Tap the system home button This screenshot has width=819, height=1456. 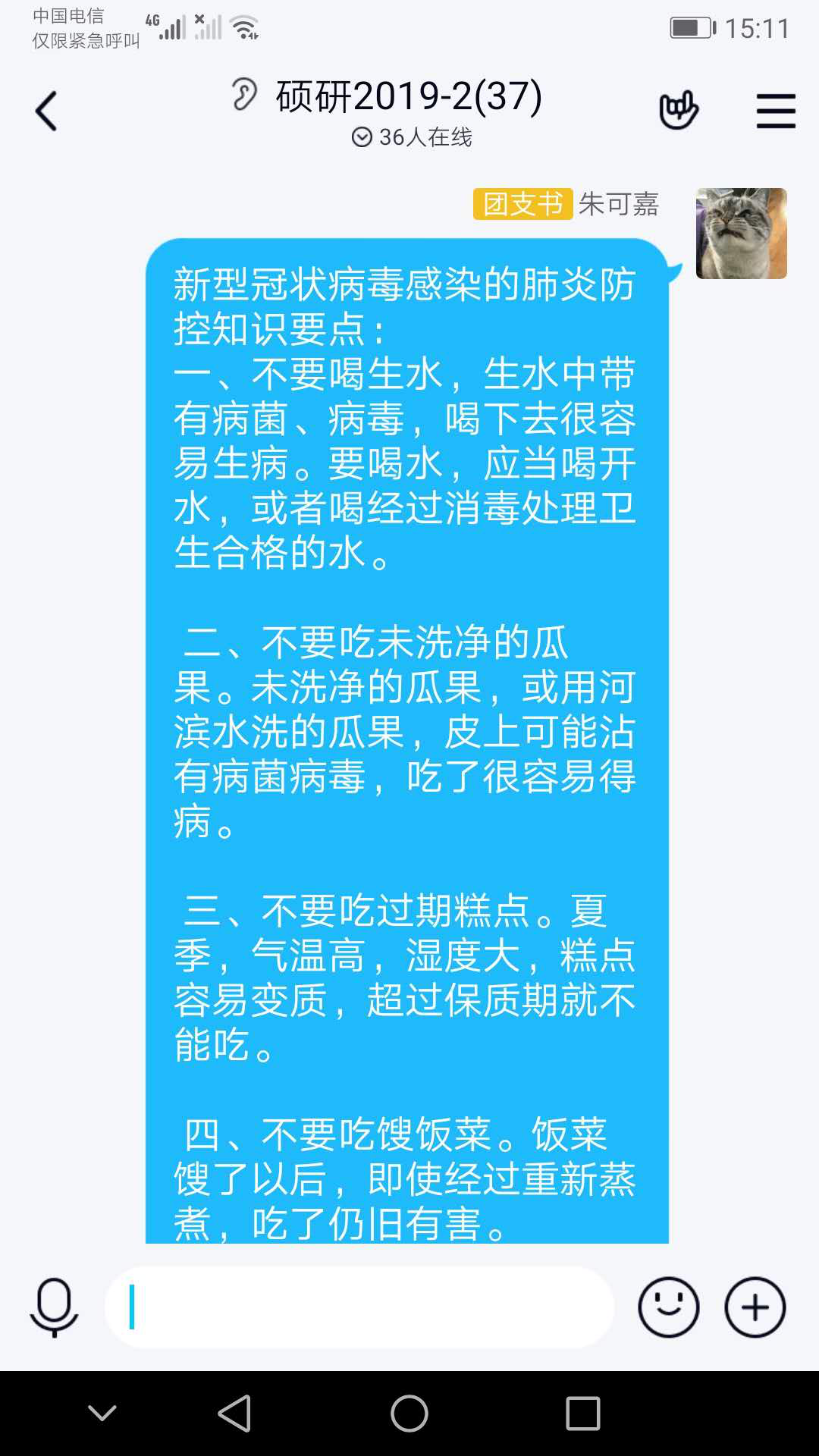(409, 1414)
